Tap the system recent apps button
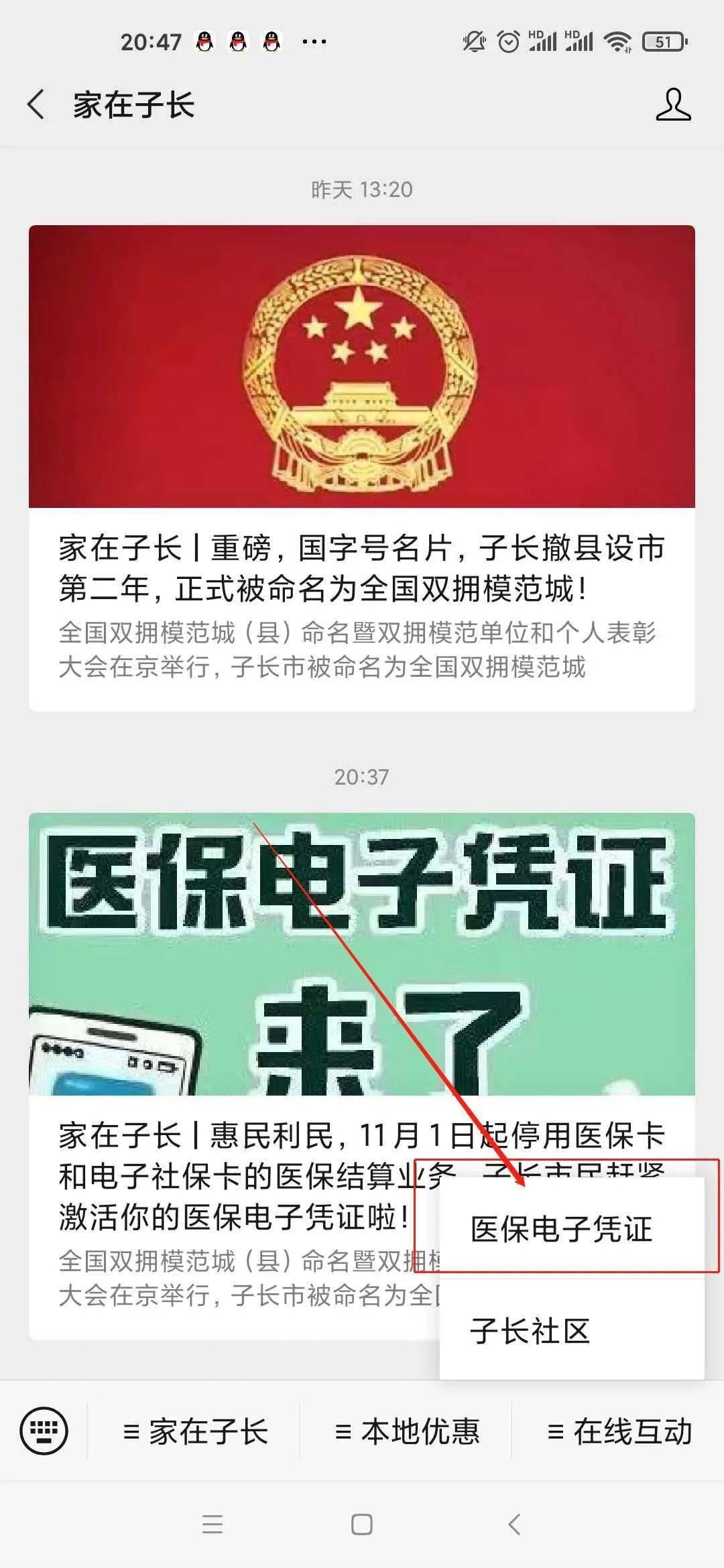The image size is (724, 1568). click(x=212, y=1525)
